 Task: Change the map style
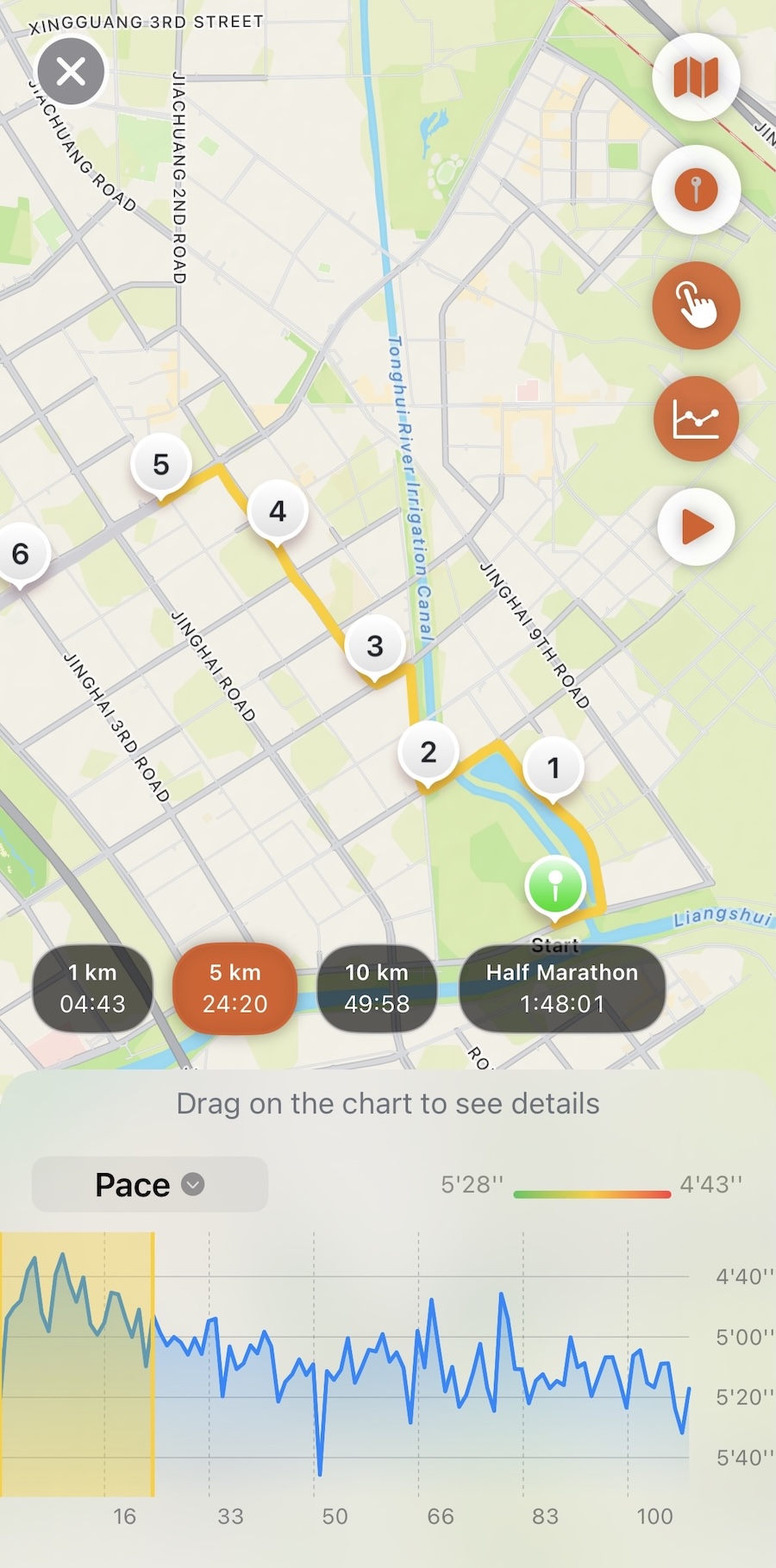[696, 78]
